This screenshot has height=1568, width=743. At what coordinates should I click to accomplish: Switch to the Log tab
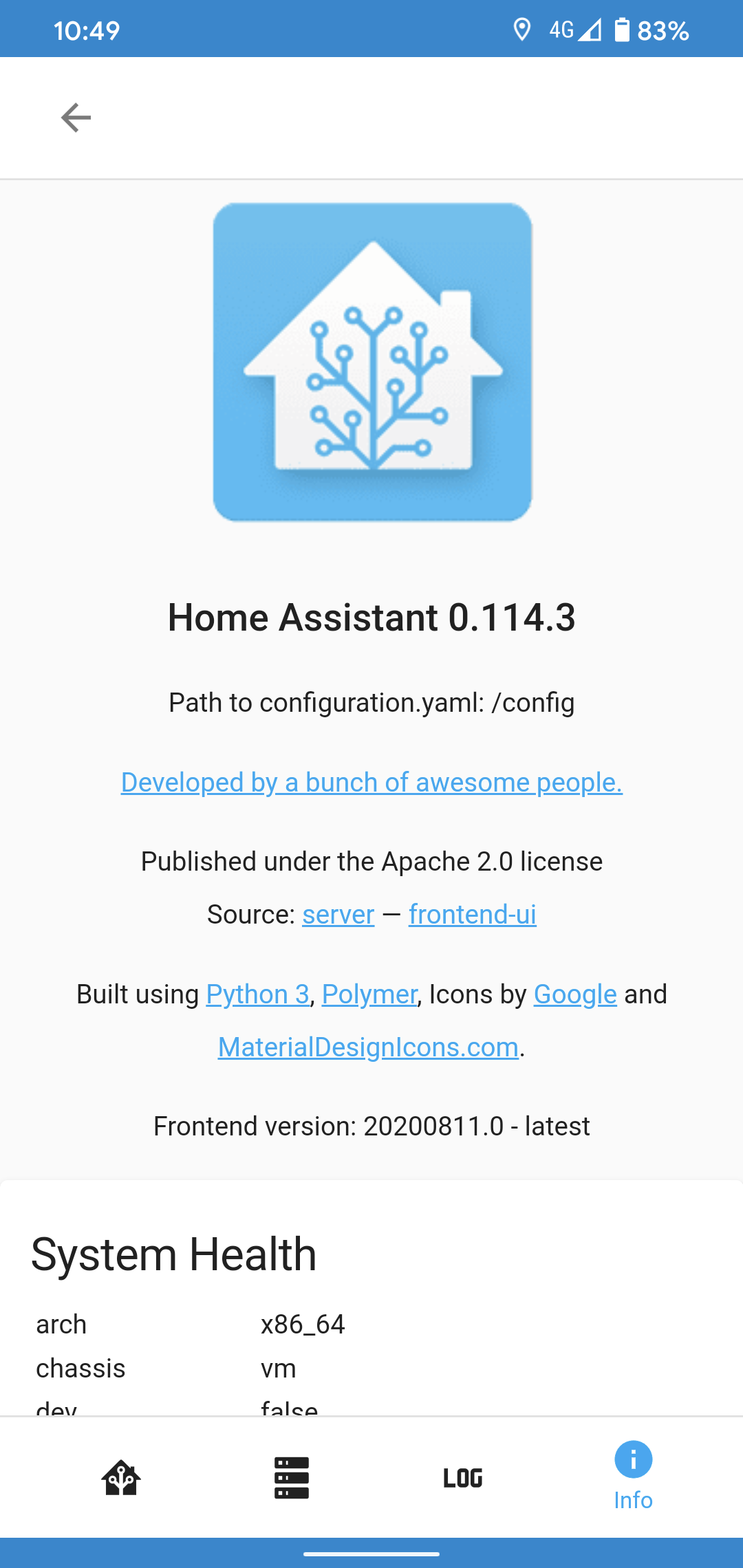pos(462,1477)
